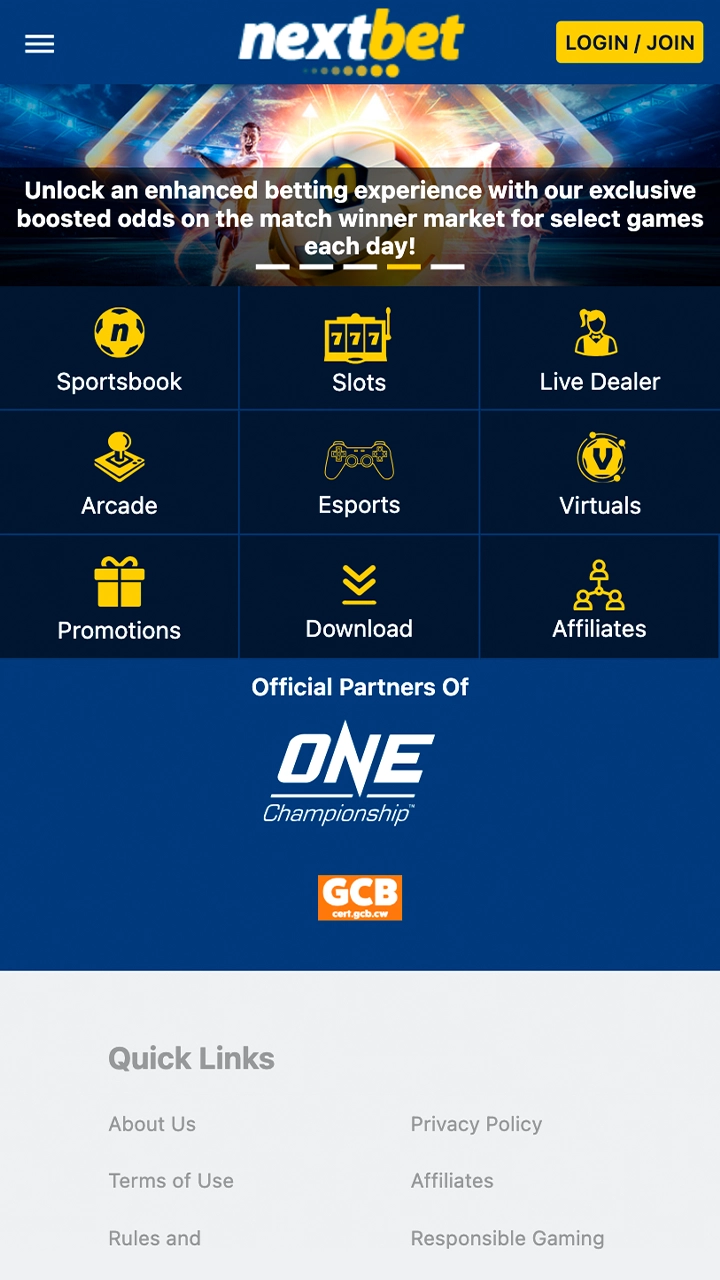Open the Affiliates link under Quick Links
This screenshot has width=720, height=1280.
[x=452, y=1181]
